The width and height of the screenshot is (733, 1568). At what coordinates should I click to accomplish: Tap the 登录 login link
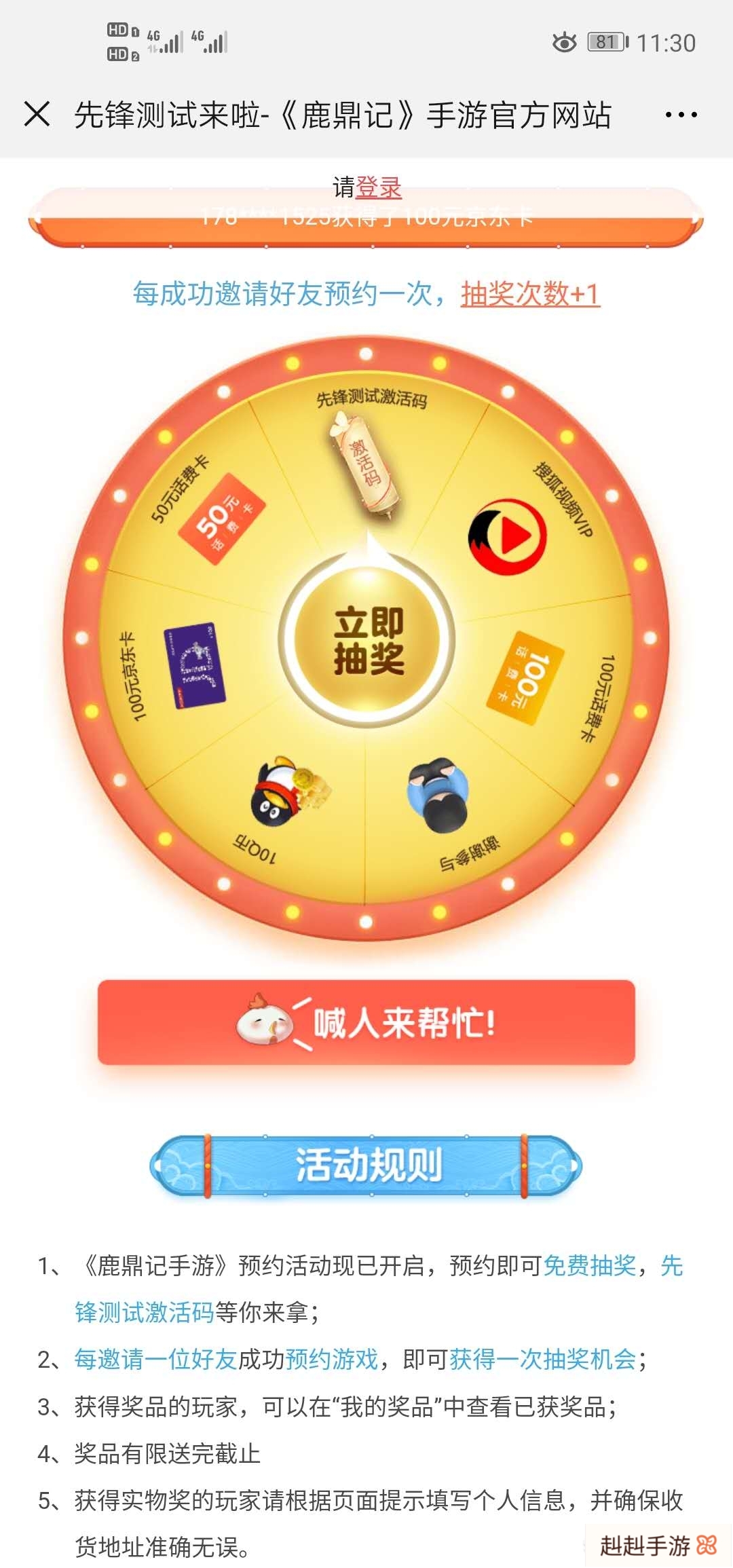point(379,187)
